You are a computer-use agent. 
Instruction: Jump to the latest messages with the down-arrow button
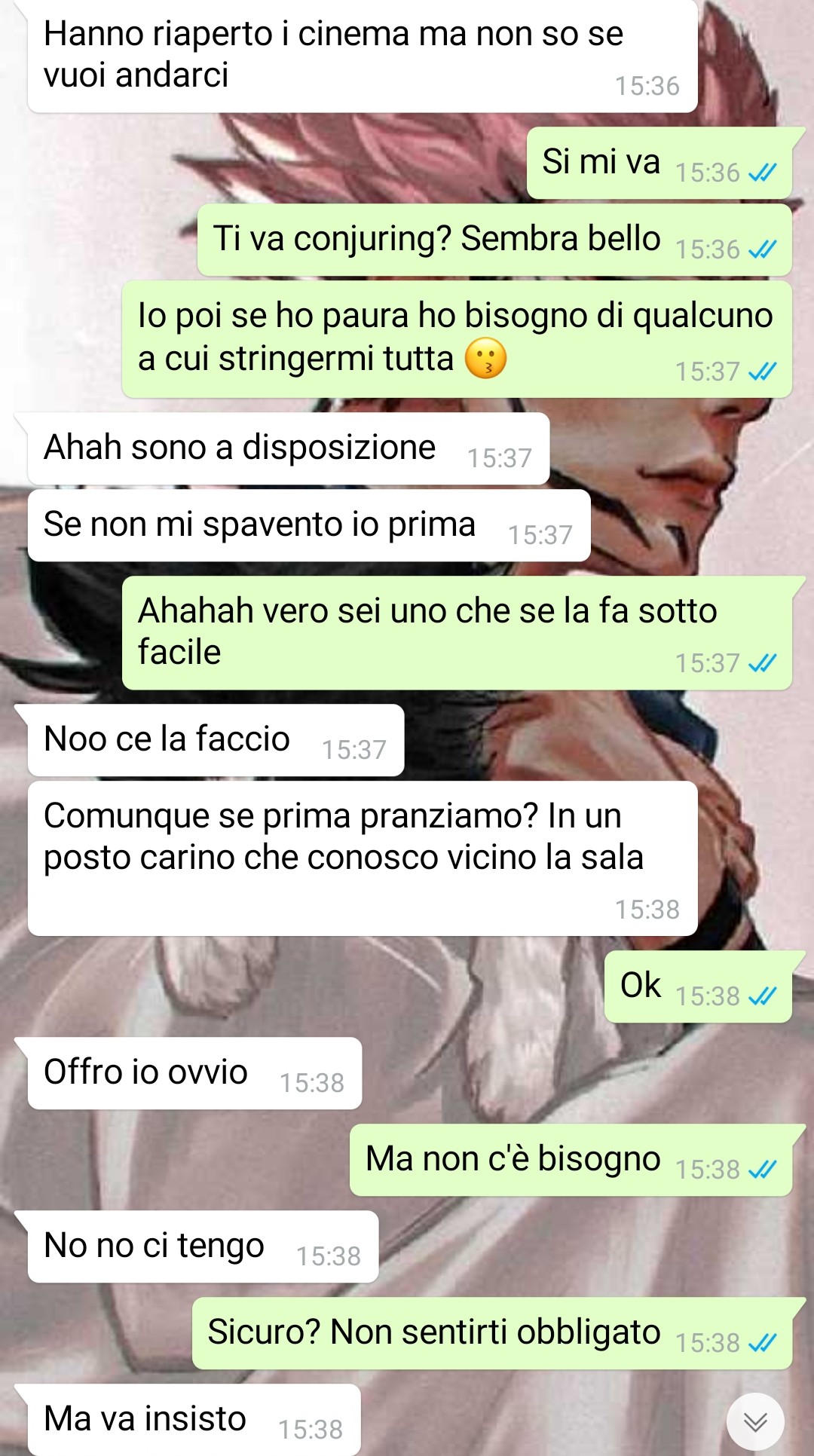click(755, 1421)
